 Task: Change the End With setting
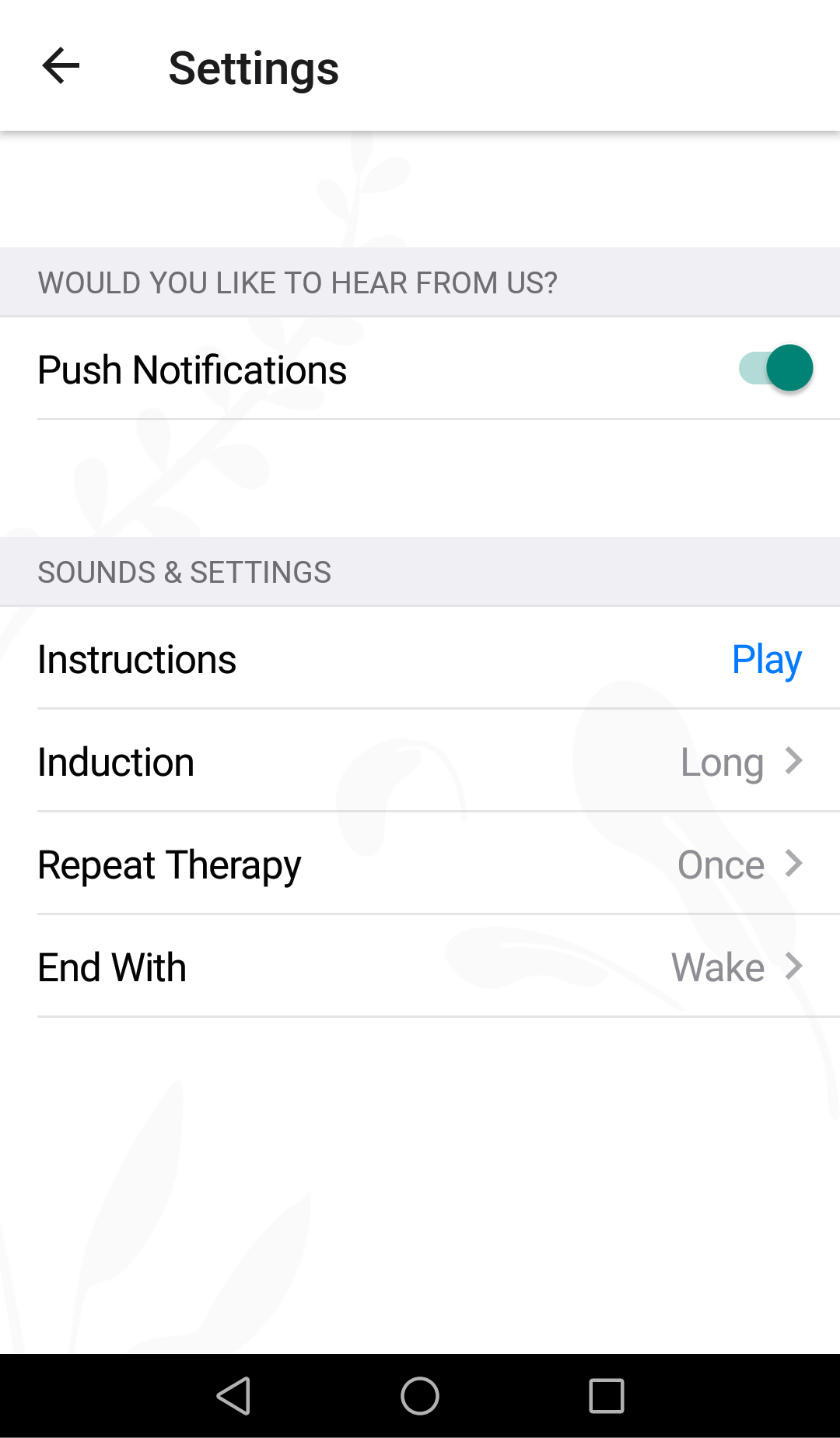click(x=420, y=967)
